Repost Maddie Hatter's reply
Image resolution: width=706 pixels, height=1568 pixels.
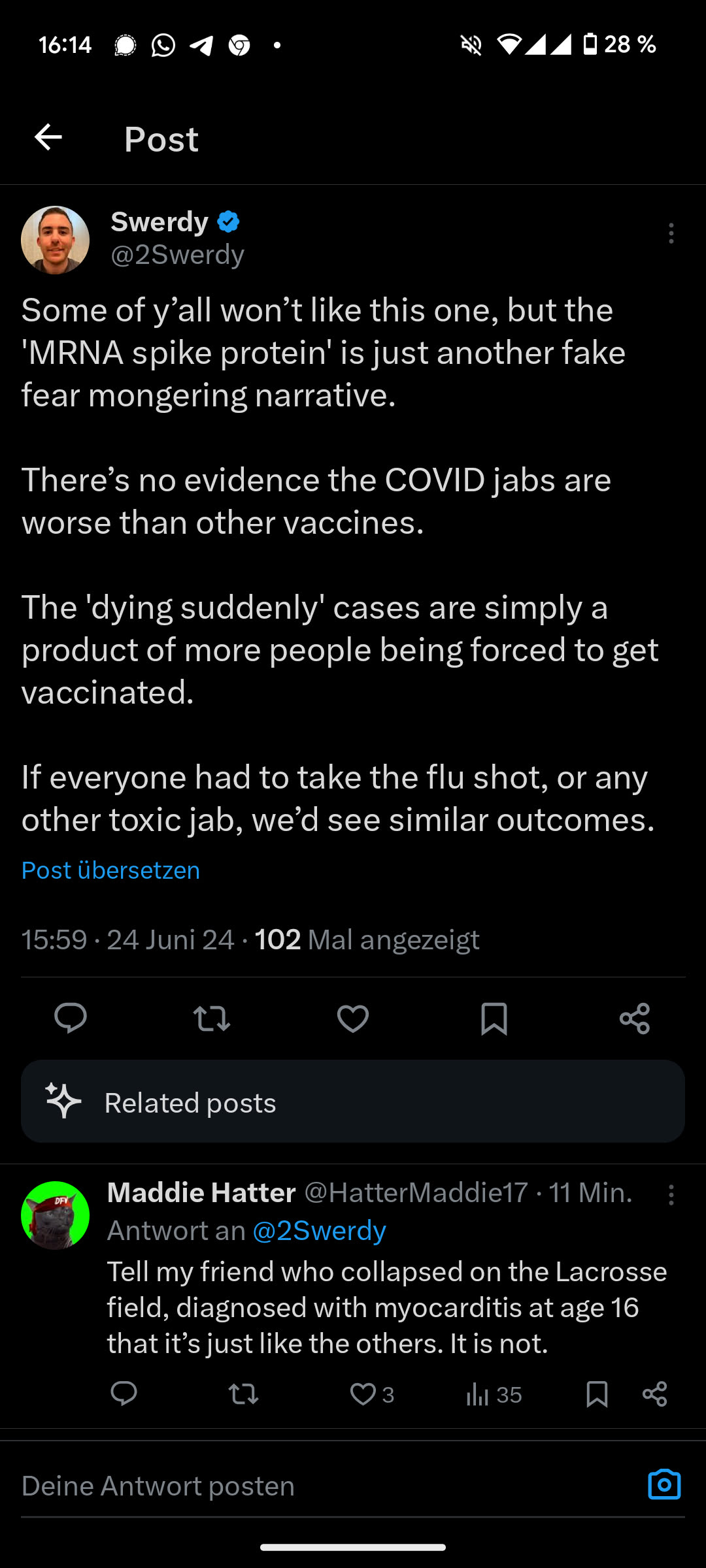click(243, 1394)
